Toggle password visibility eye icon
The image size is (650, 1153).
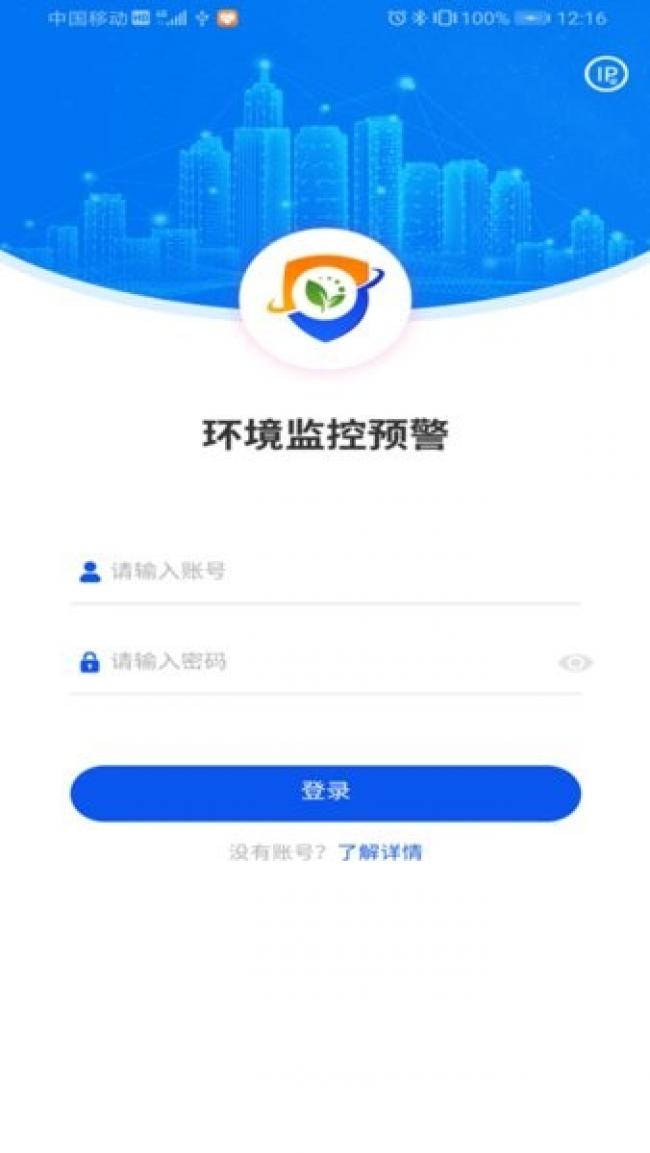(575, 663)
